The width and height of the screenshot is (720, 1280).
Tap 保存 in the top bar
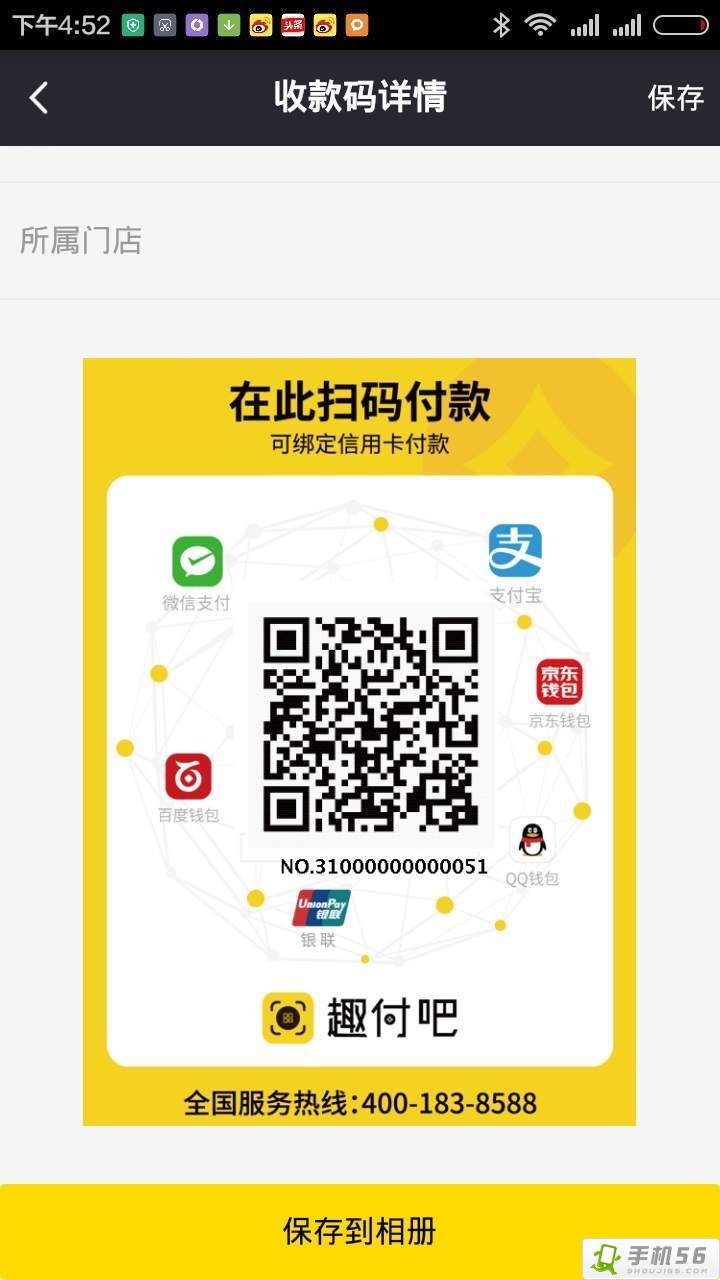click(x=676, y=98)
